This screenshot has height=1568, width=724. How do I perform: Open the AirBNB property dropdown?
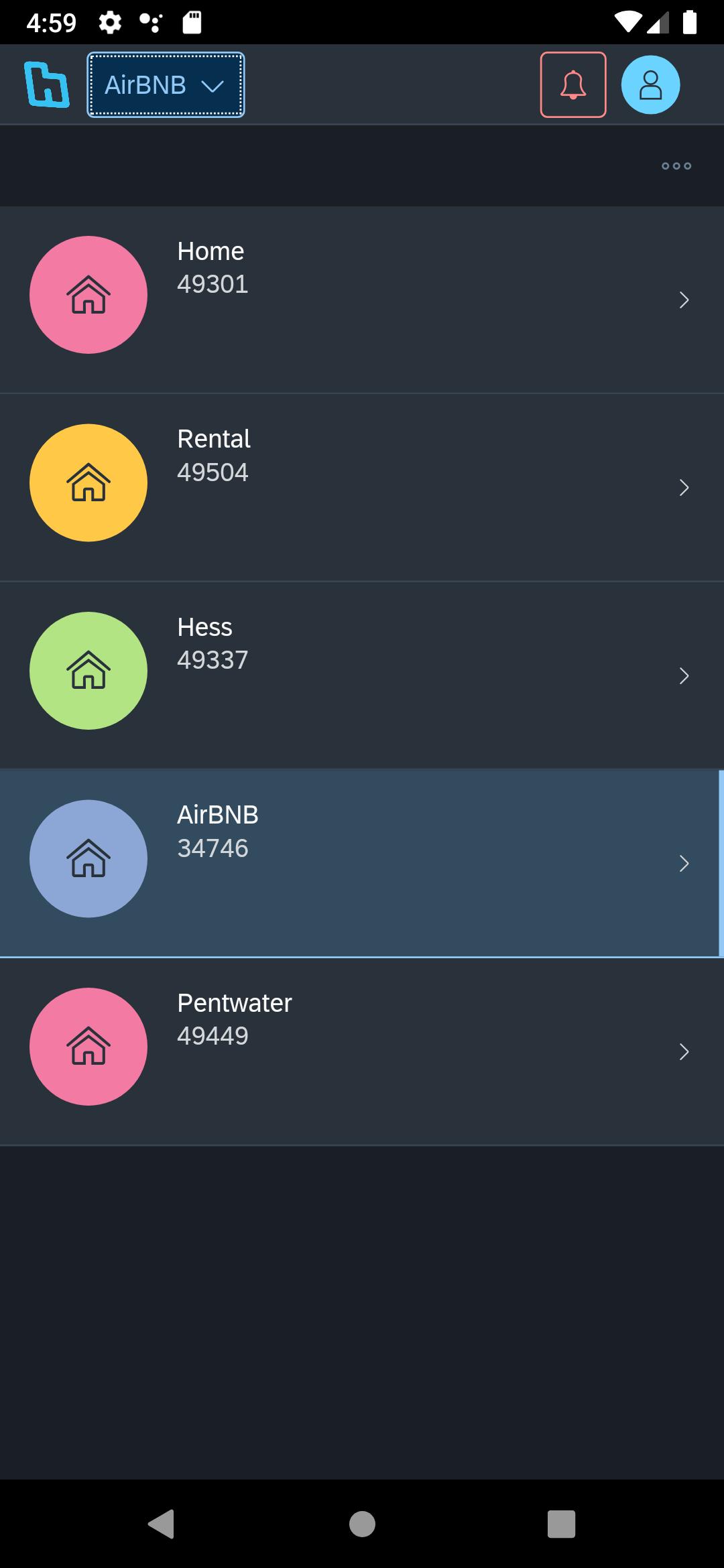click(x=166, y=85)
